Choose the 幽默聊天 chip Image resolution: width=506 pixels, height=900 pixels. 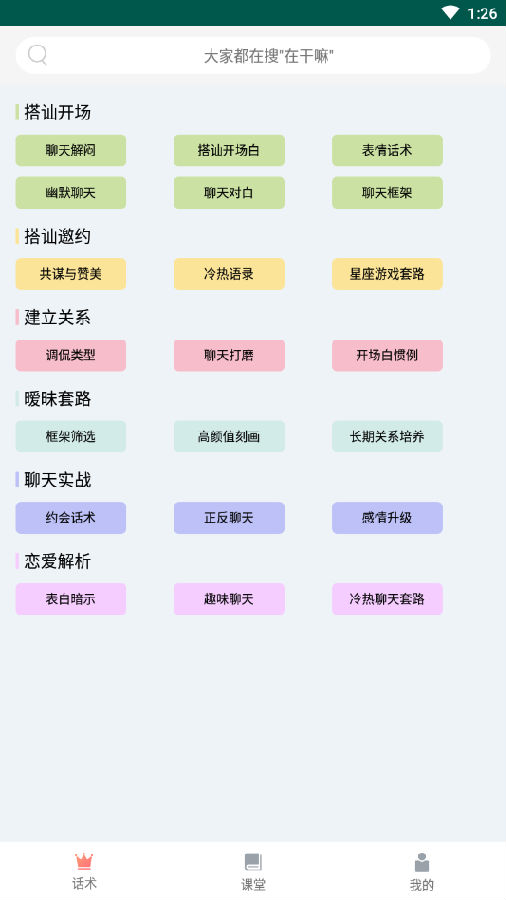pos(71,193)
